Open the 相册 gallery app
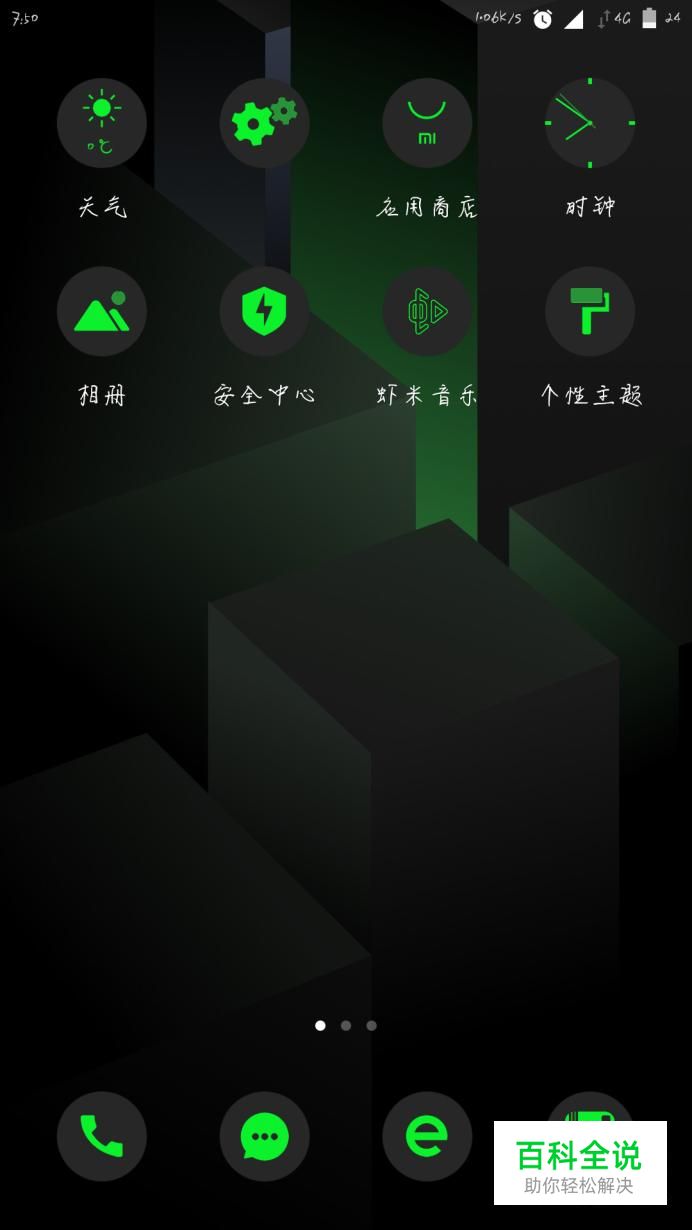Viewport: 692px width, 1230px height. coord(102,312)
